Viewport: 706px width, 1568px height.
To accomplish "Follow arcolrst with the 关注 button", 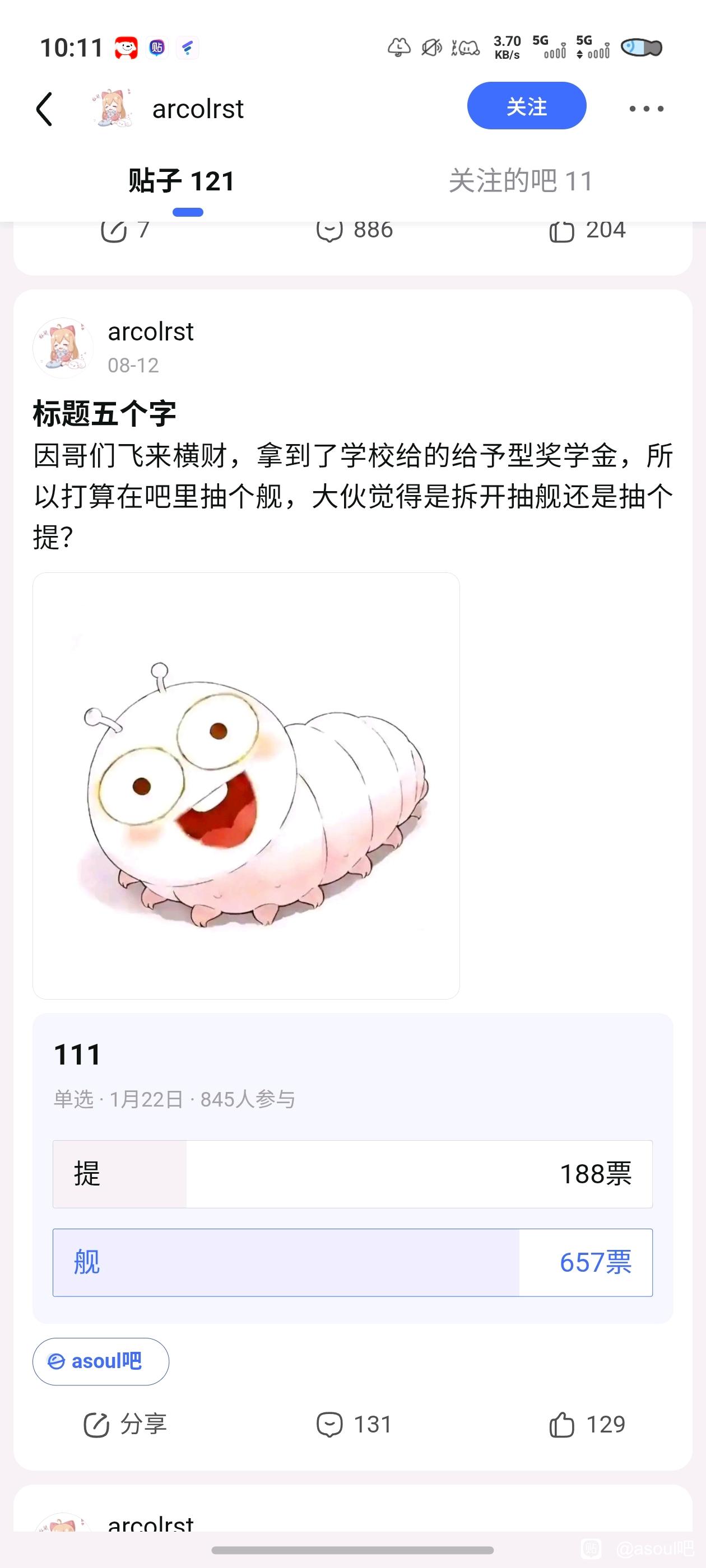I will point(526,106).
